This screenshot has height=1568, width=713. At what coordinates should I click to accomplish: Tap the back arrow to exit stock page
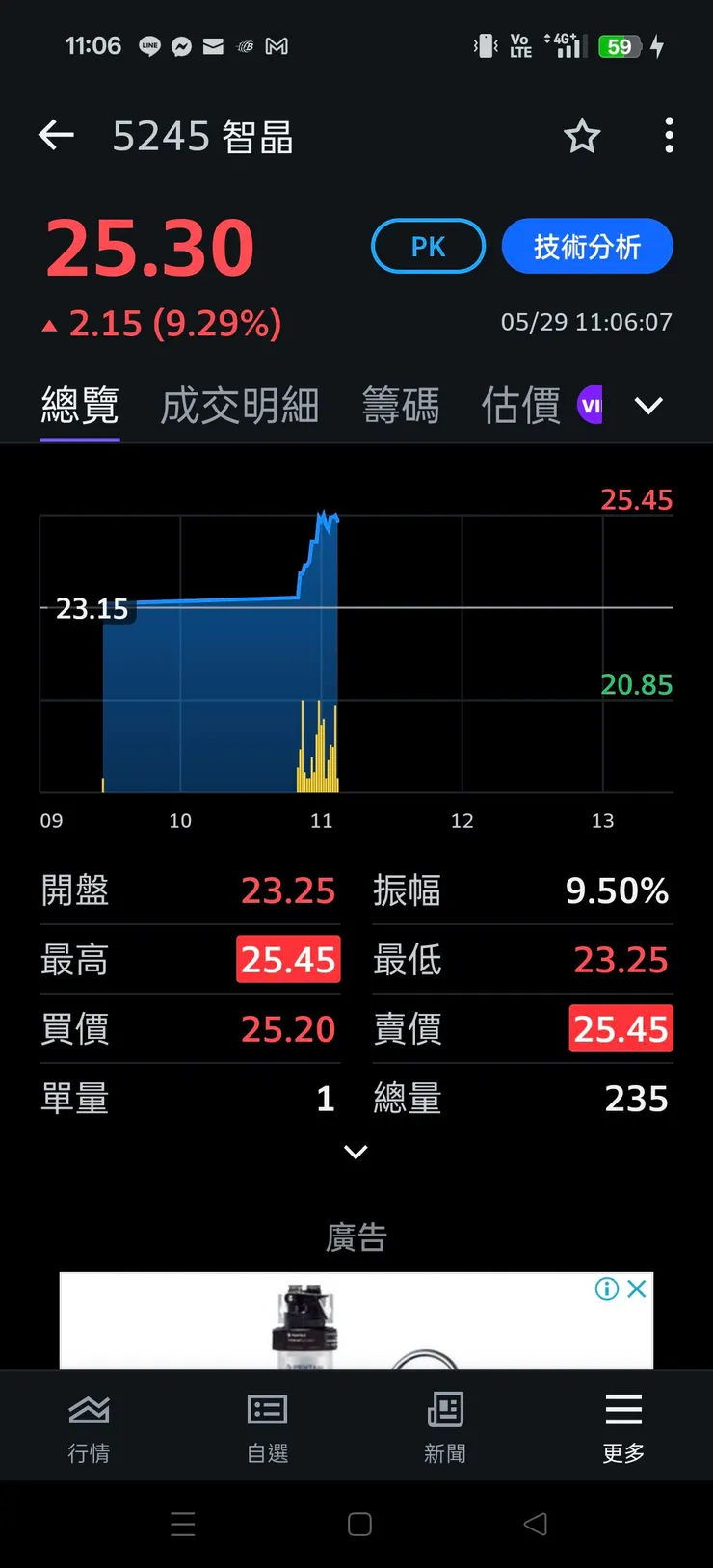coord(55,136)
